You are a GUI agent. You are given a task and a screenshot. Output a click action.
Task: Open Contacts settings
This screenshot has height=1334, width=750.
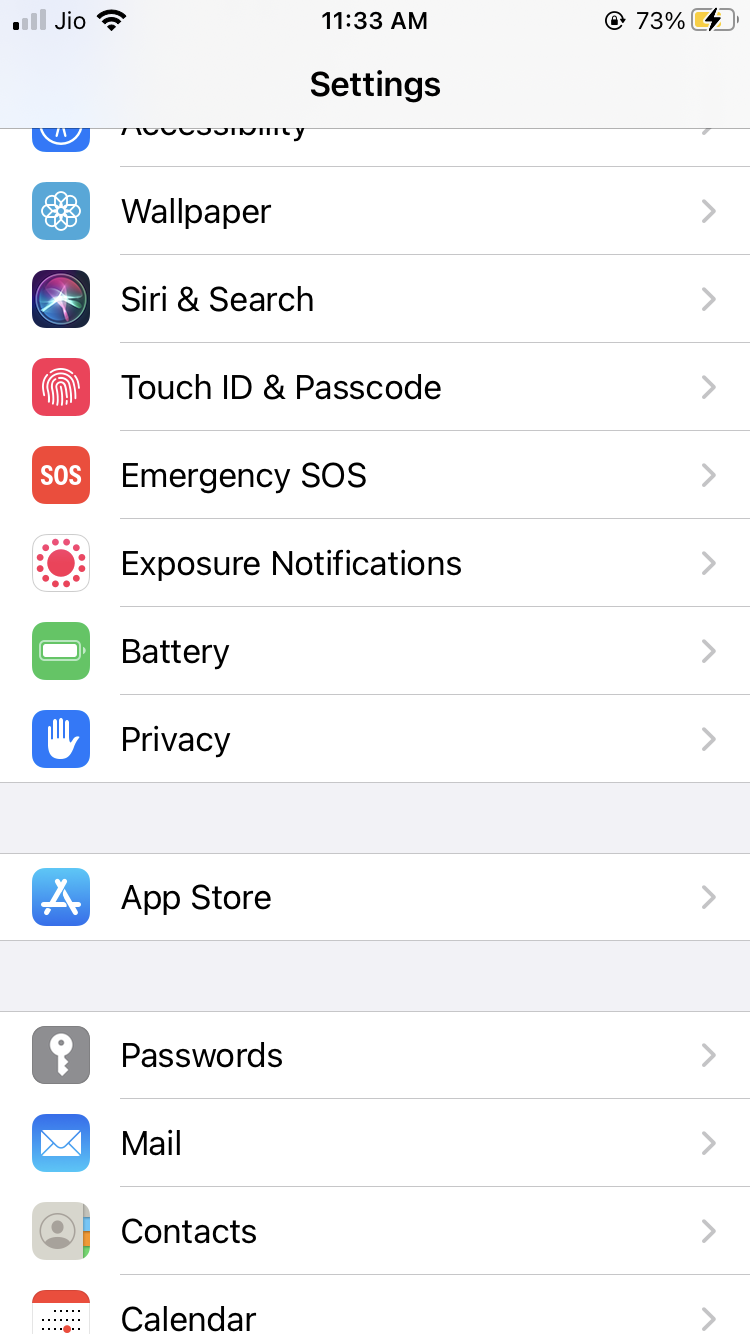click(x=375, y=1231)
